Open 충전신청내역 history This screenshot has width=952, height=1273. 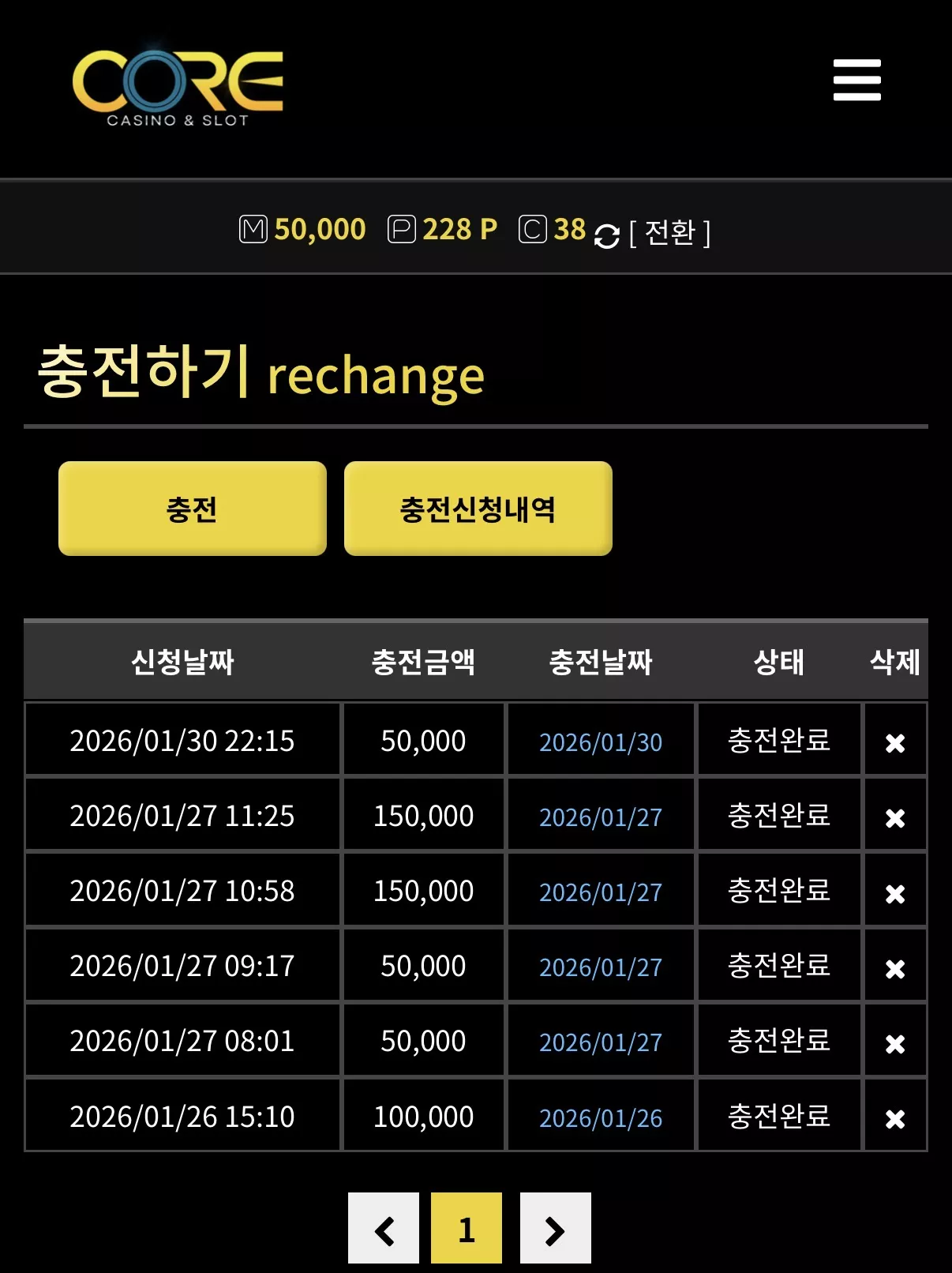478,509
